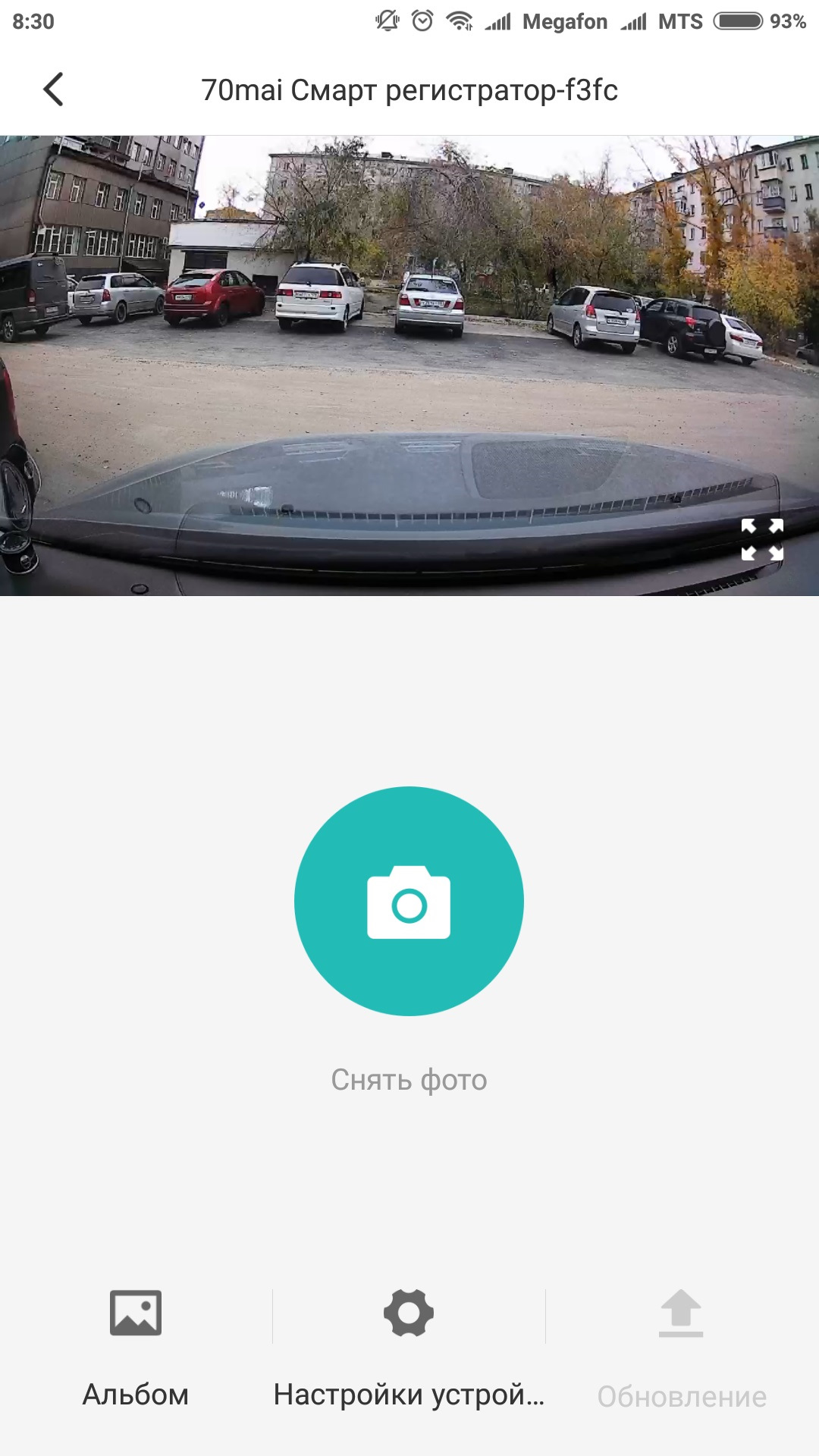Take a photo with the teal camera button

click(x=409, y=901)
